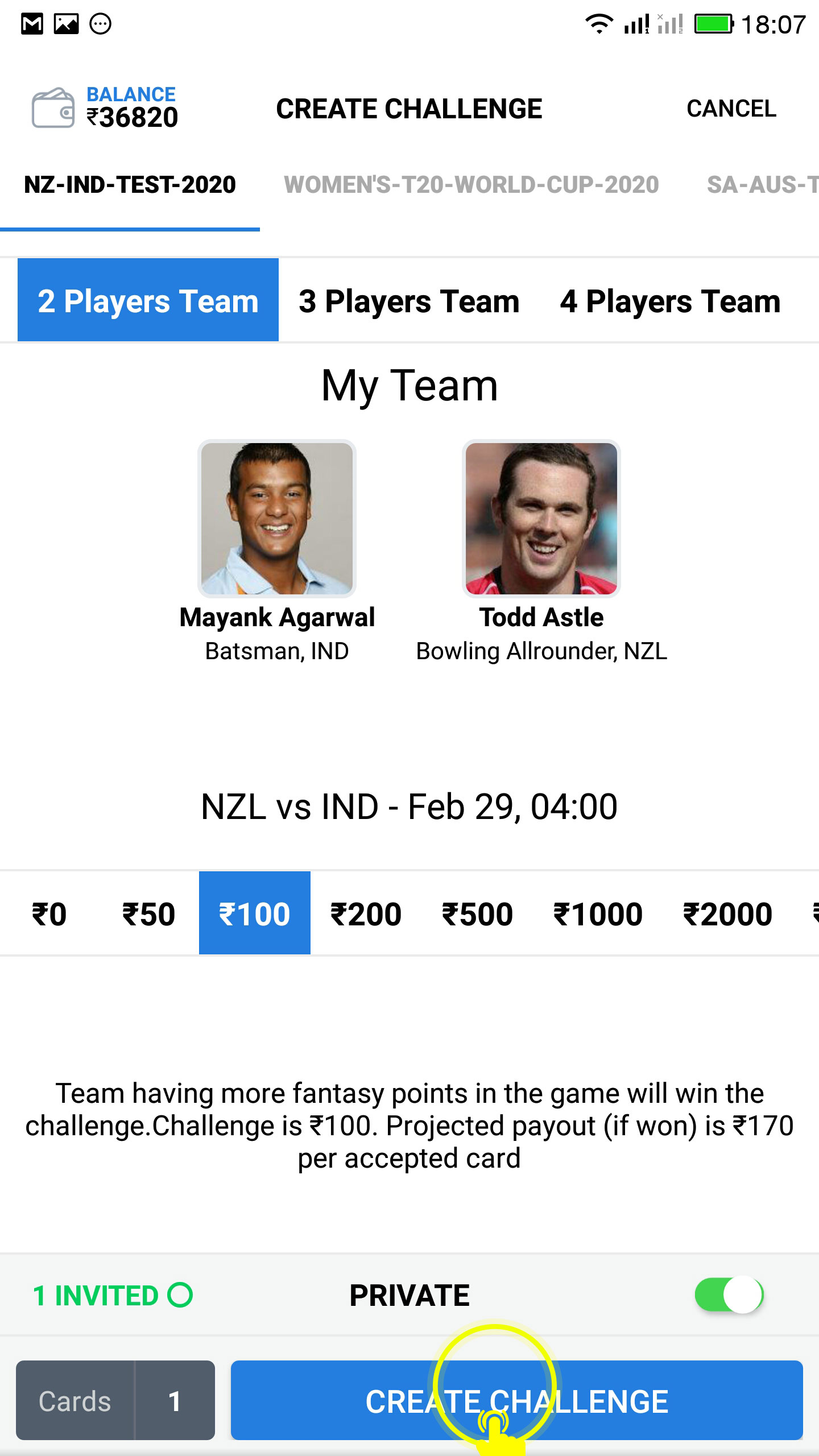Open the wallet balance

pyautogui.click(x=105, y=108)
